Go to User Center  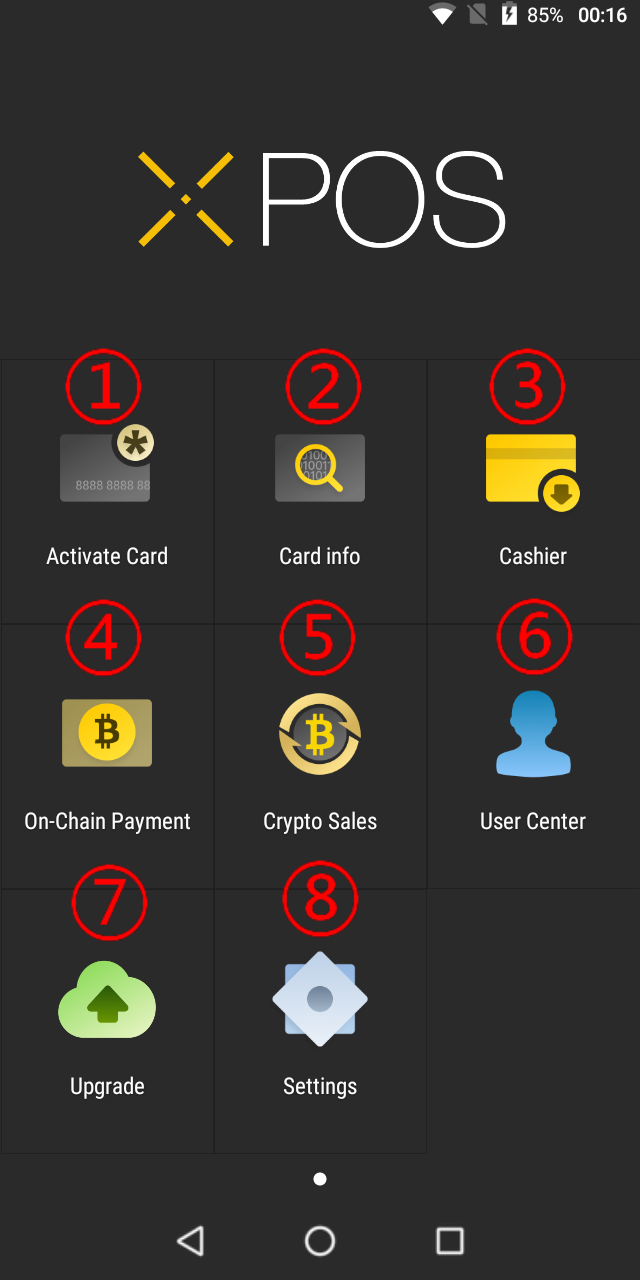tap(533, 757)
